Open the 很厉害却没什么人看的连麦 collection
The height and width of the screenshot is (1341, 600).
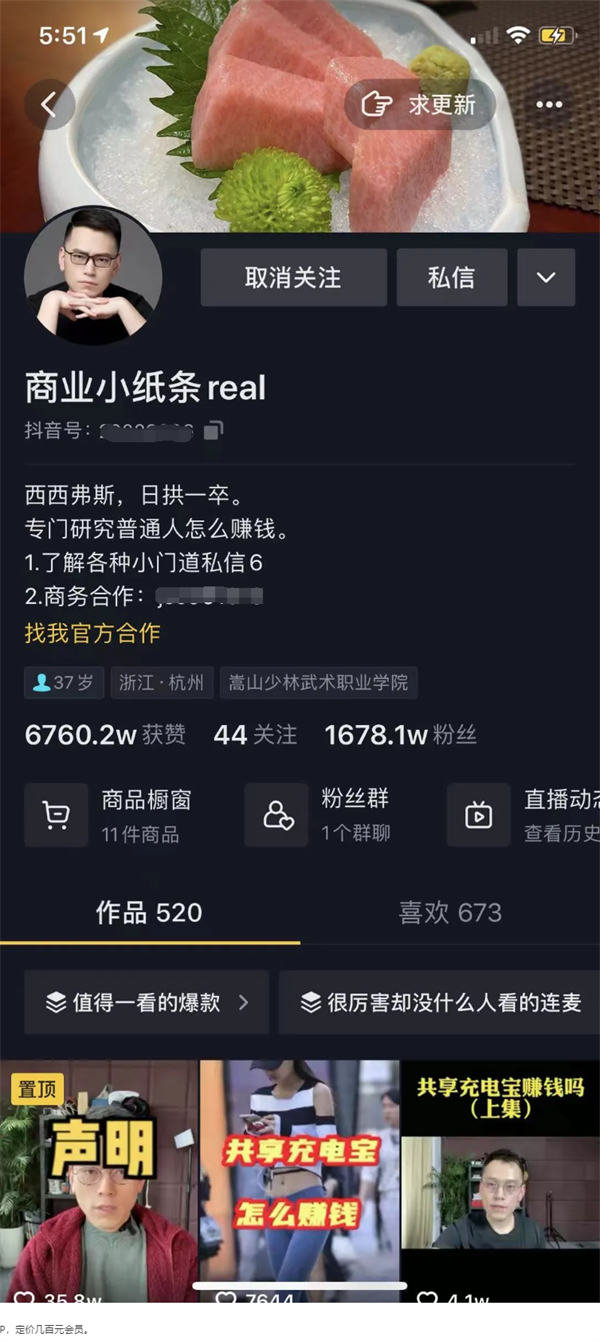click(x=440, y=1002)
